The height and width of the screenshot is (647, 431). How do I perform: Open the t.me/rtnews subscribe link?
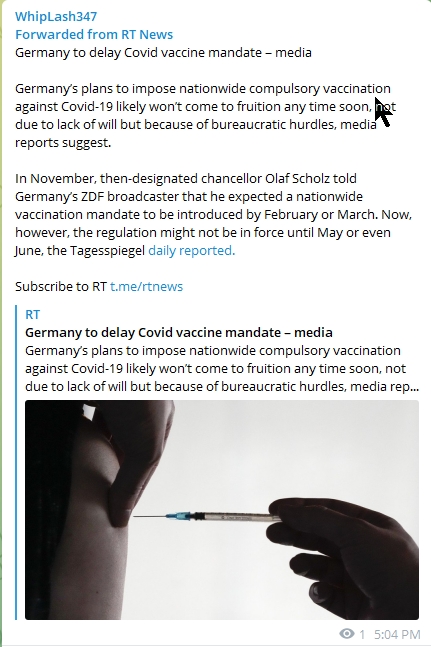point(146,286)
